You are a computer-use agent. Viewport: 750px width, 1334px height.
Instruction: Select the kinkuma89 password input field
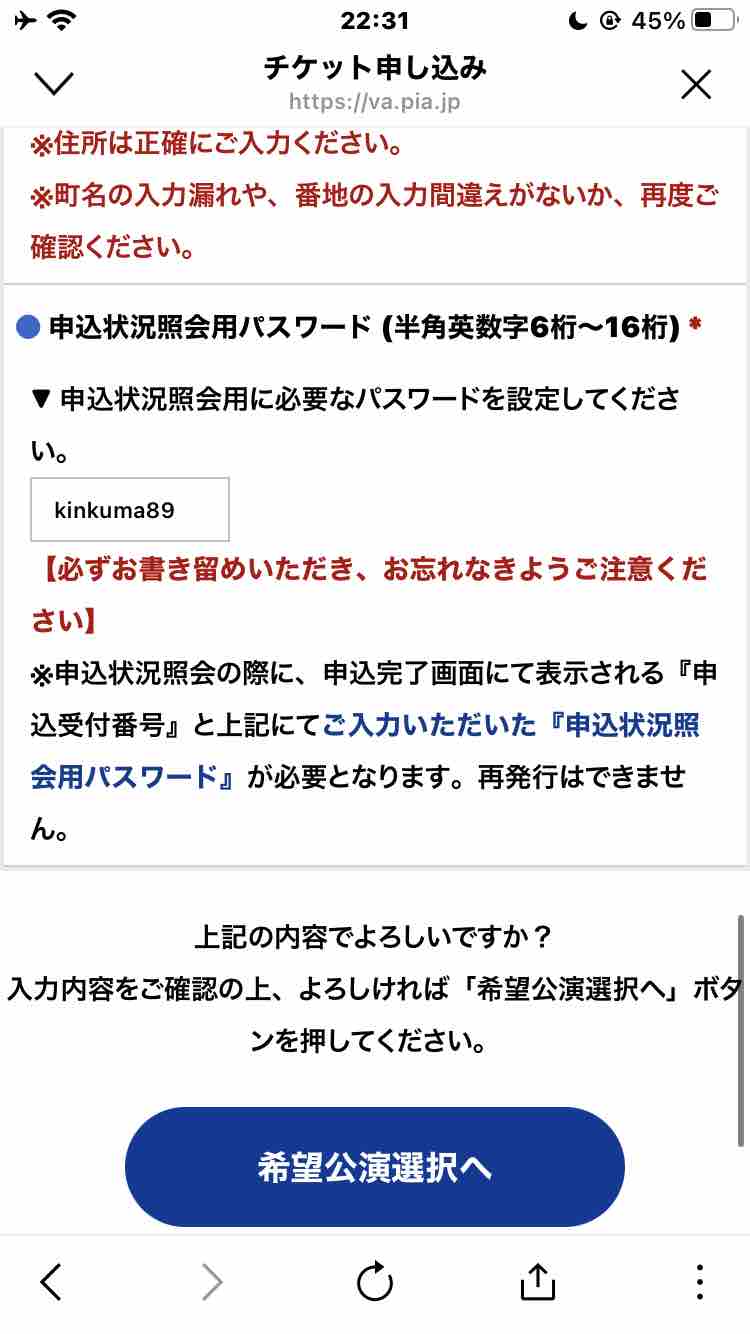pyautogui.click(x=130, y=509)
